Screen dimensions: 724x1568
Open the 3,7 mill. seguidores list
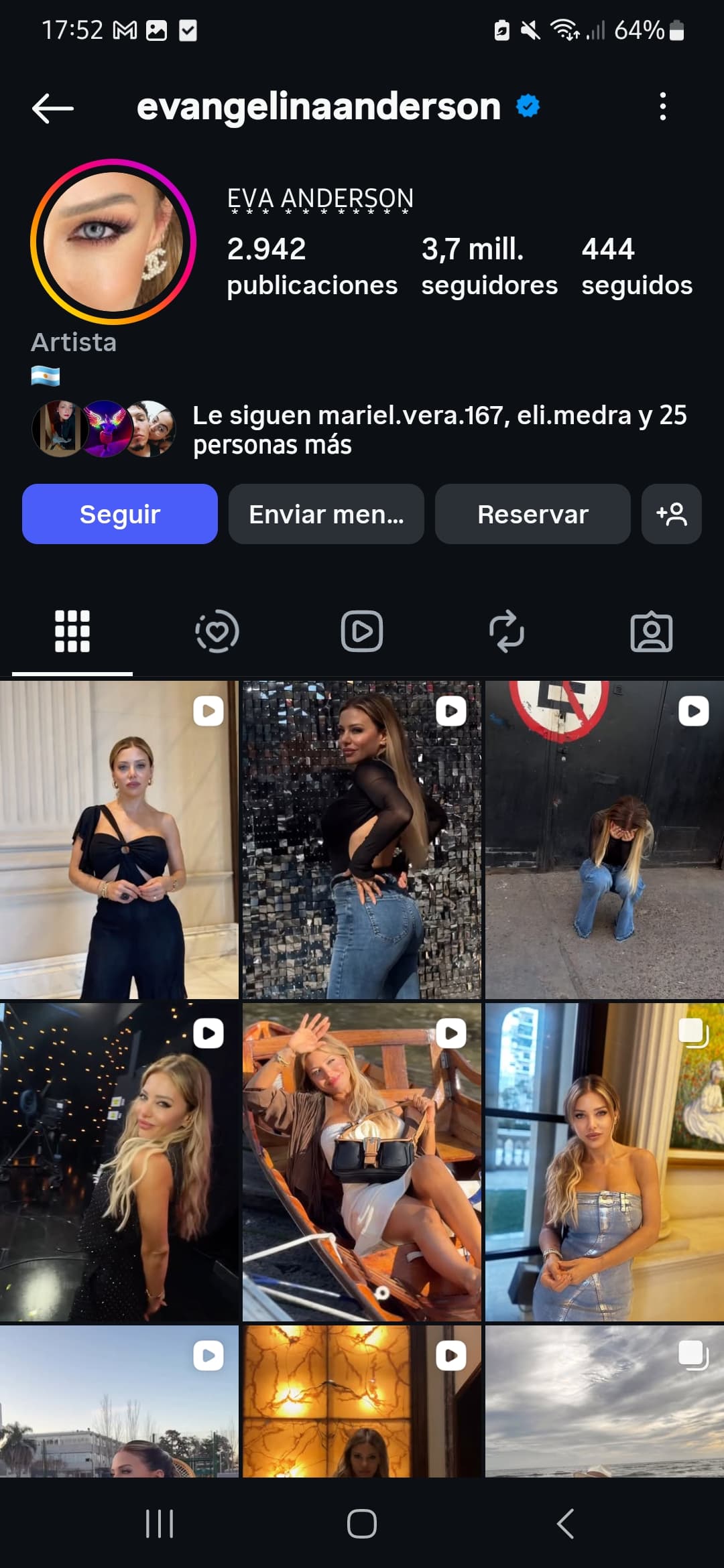point(489,267)
